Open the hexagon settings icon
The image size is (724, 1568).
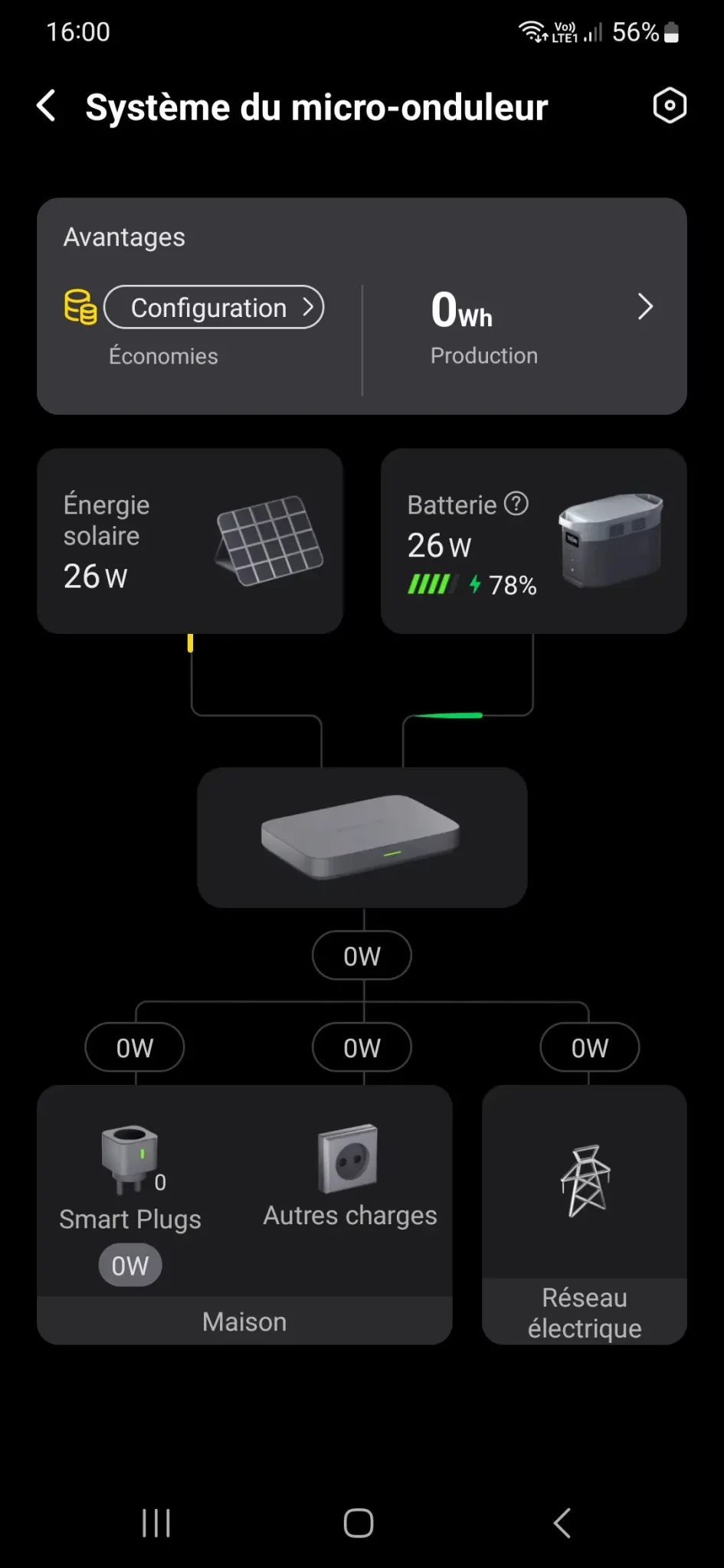click(x=670, y=106)
